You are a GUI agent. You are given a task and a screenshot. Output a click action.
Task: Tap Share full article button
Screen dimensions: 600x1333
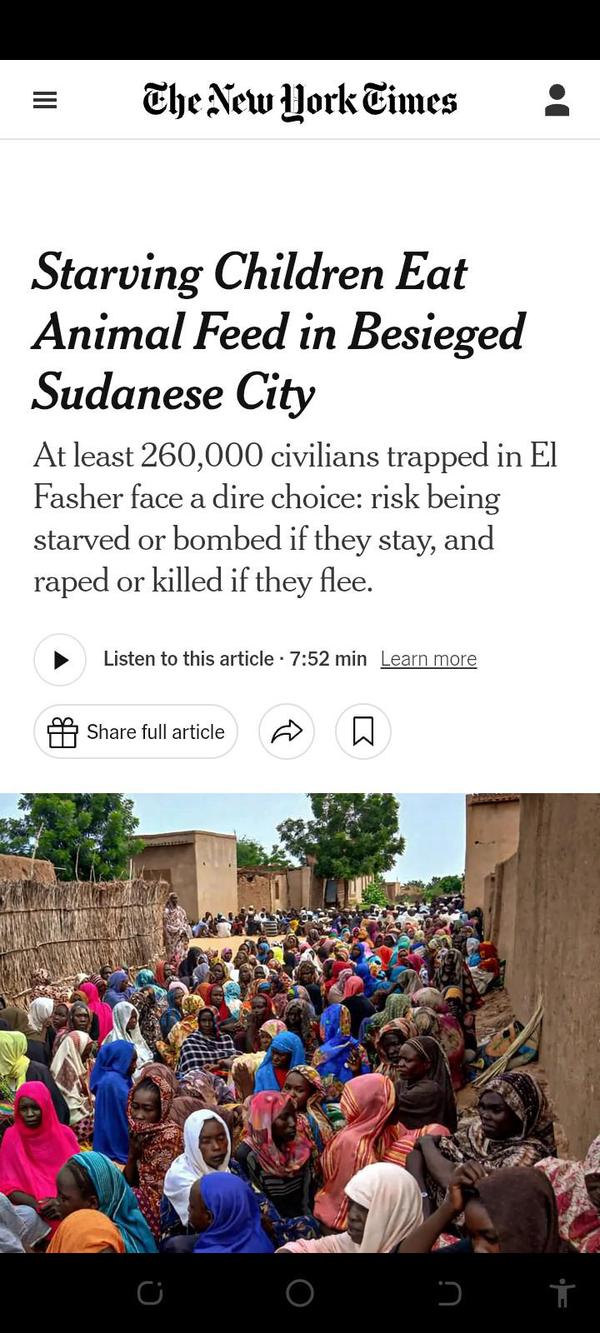pos(136,732)
